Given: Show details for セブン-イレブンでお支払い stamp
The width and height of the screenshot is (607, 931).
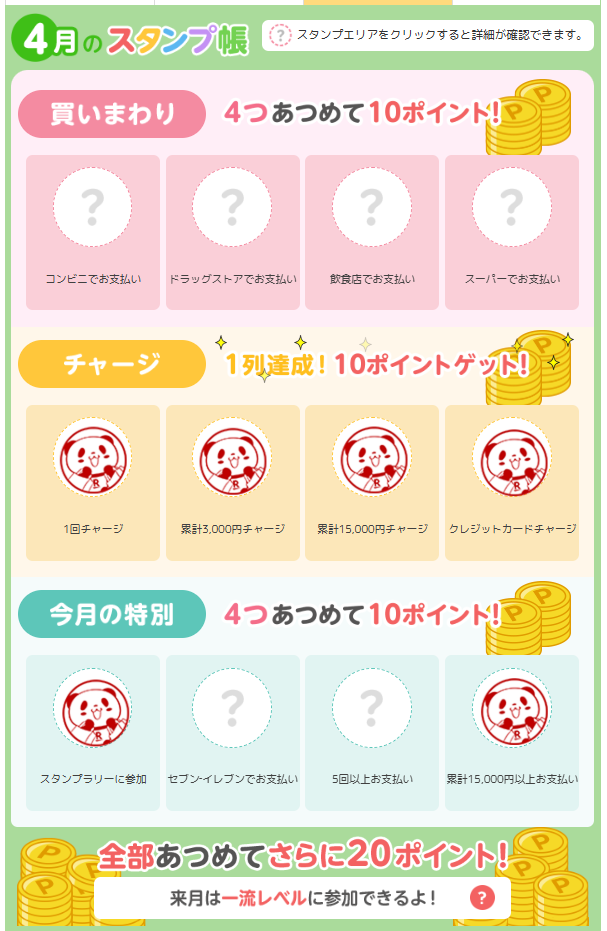Looking at the screenshot, I should click(x=232, y=732).
